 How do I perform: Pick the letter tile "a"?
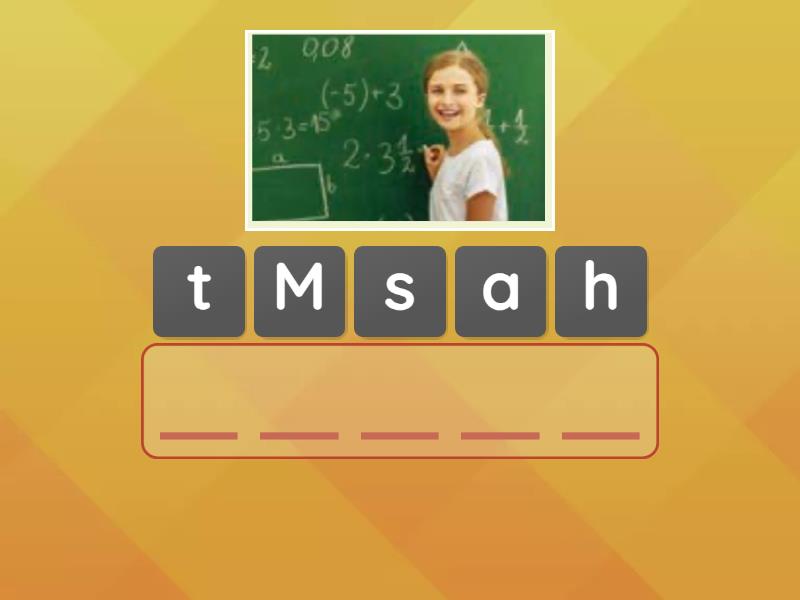click(x=500, y=291)
